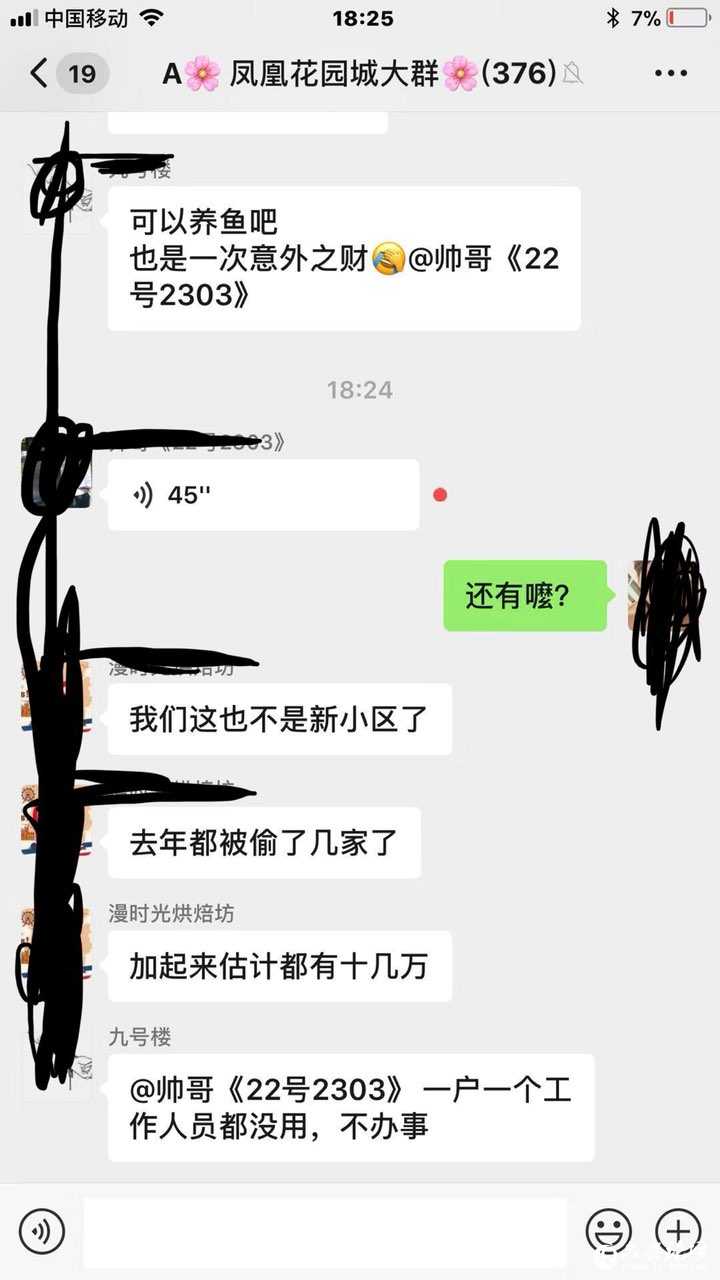Tap the red unread dot beside the voice message
The image size is (720, 1280).
tap(440, 494)
